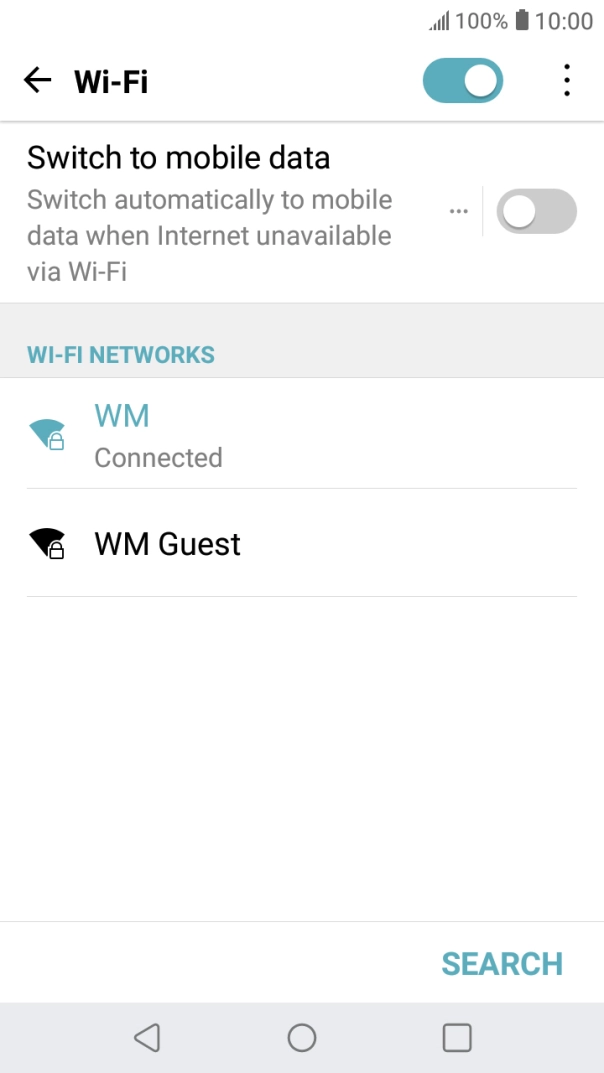The height and width of the screenshot is (1073, 604).
Task: Tap SEARCH to scan for networks
Action: point(502,964)
